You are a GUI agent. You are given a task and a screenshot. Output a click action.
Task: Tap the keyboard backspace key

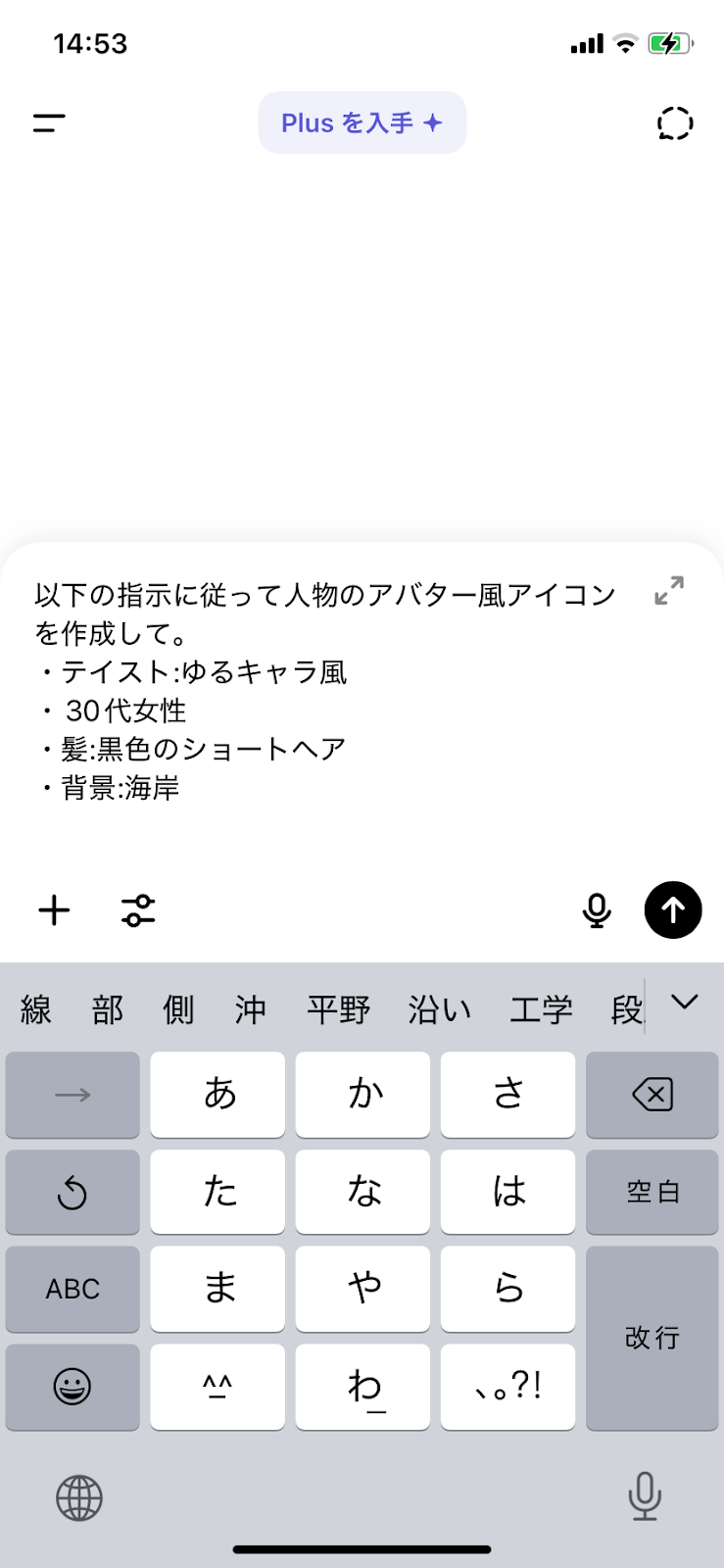[652, 1095]
